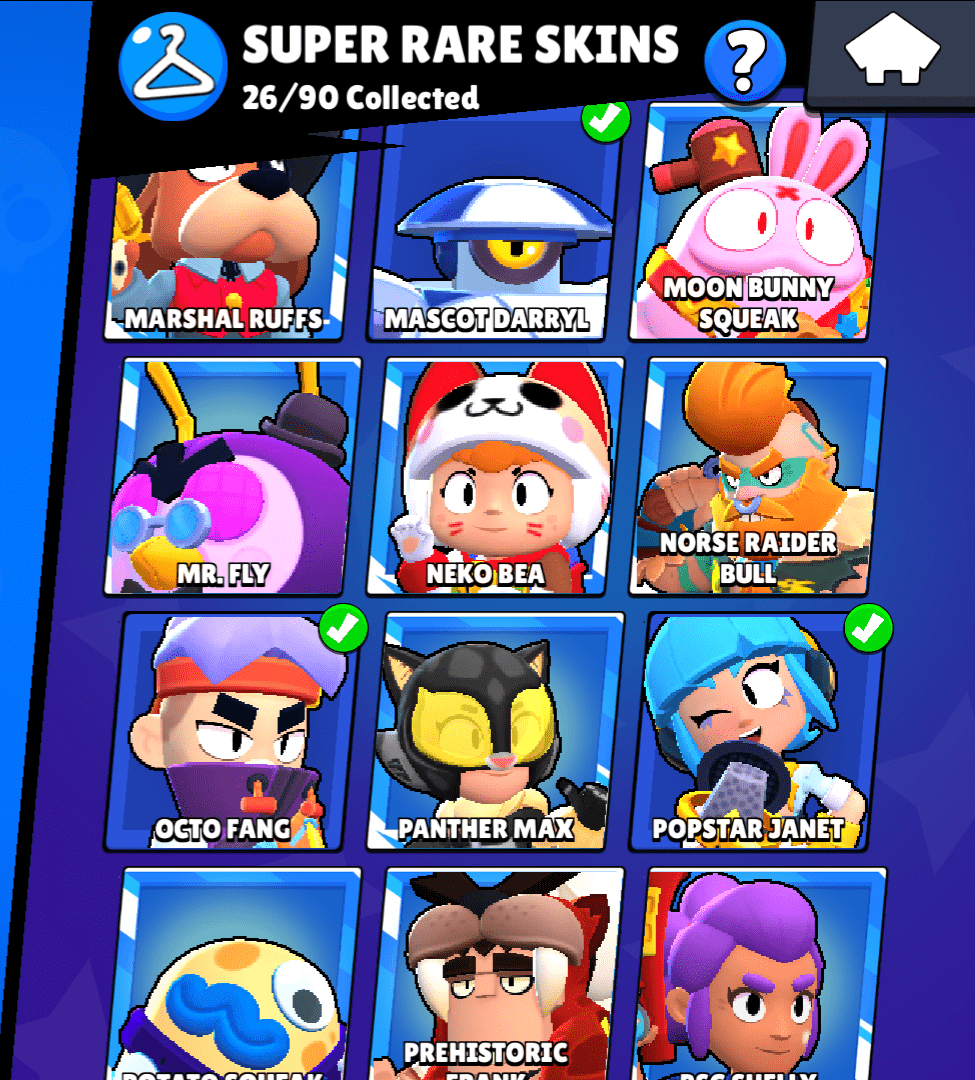
Task: Return to the home screen
Action: pos(892,52)
